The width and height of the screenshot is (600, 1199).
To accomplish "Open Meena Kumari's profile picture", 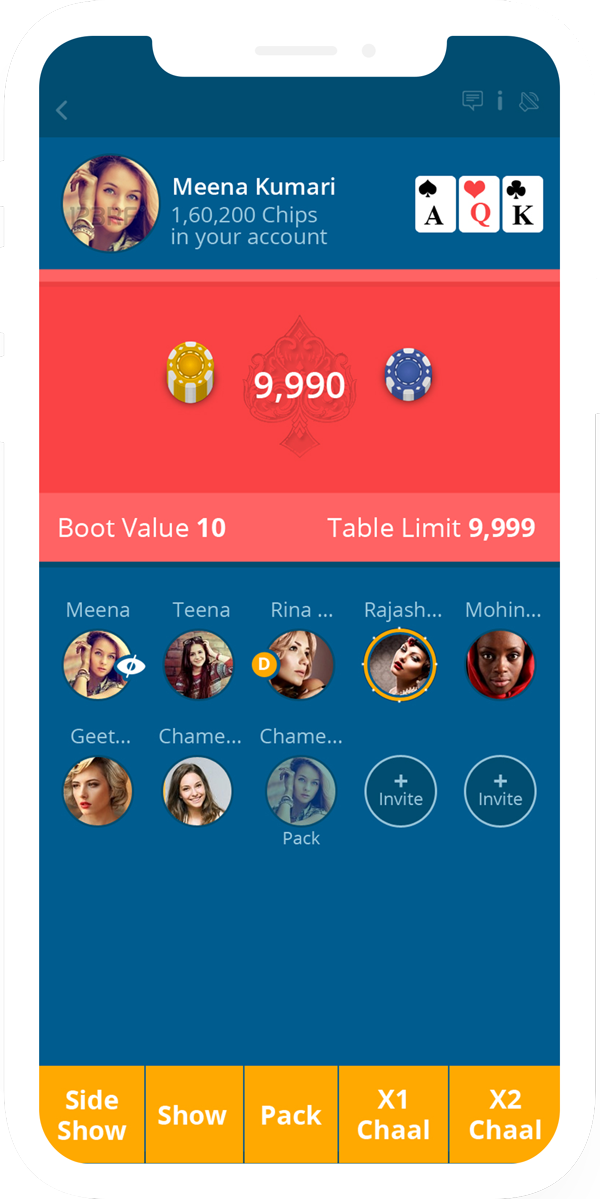I will click(111, 204).
